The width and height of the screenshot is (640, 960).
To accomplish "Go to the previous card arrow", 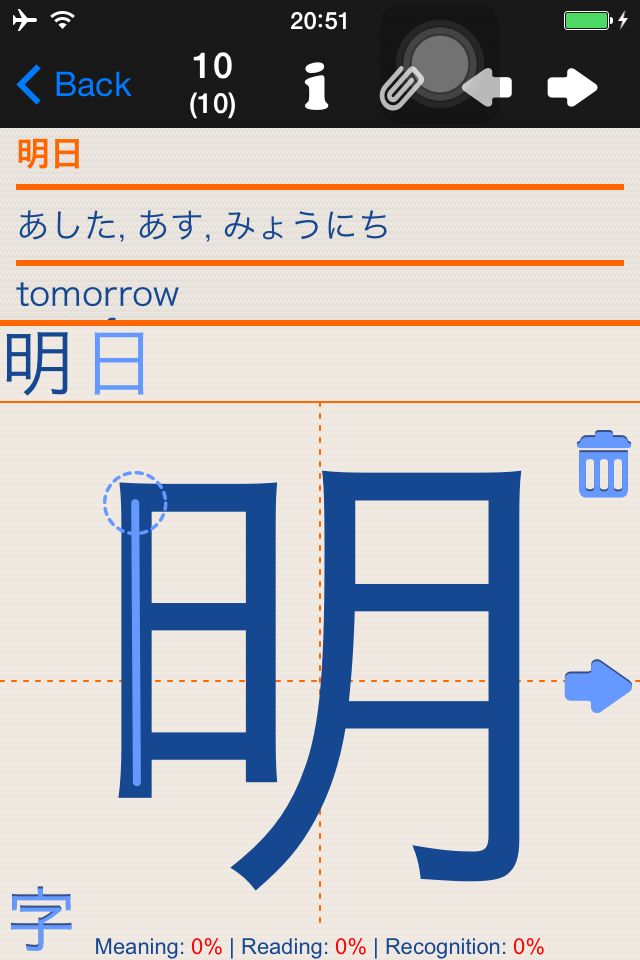I will point(489,88).
